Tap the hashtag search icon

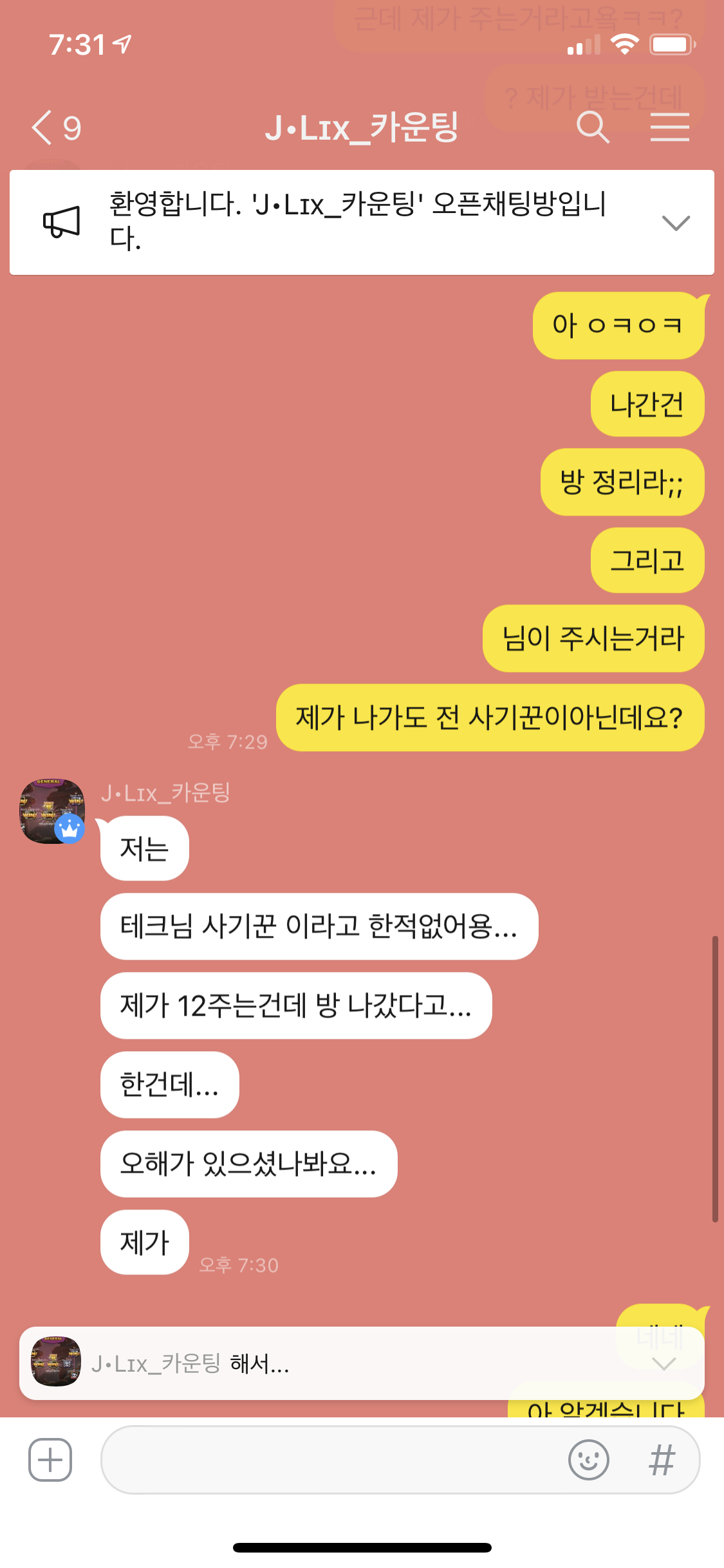pos(662,1460)
